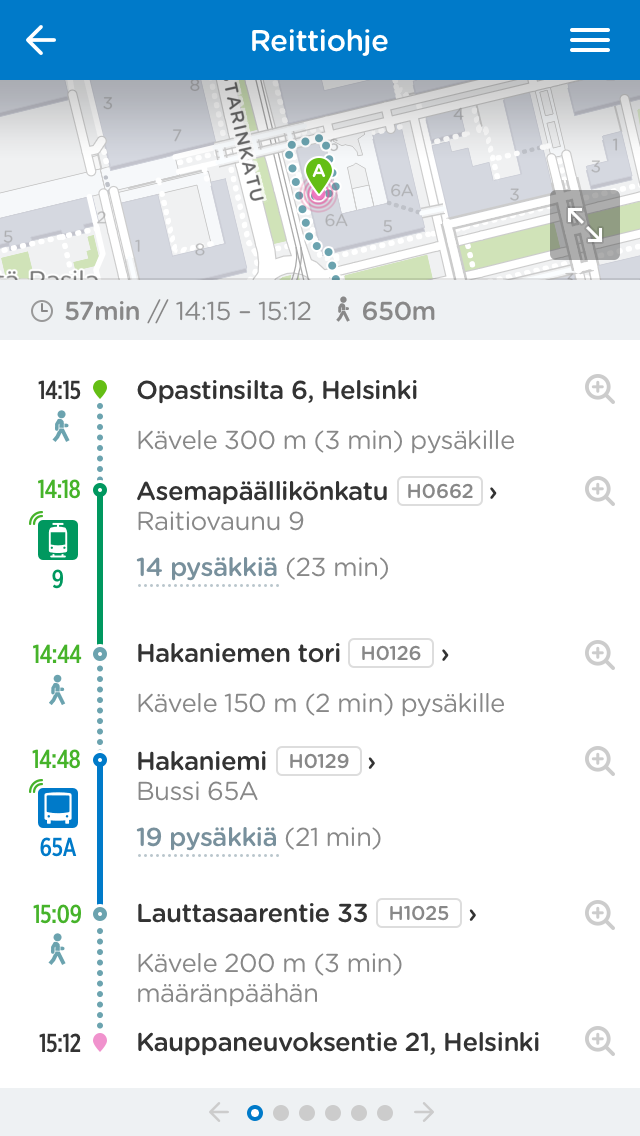Go back with the top-left arrow

[x=41, y=40]
